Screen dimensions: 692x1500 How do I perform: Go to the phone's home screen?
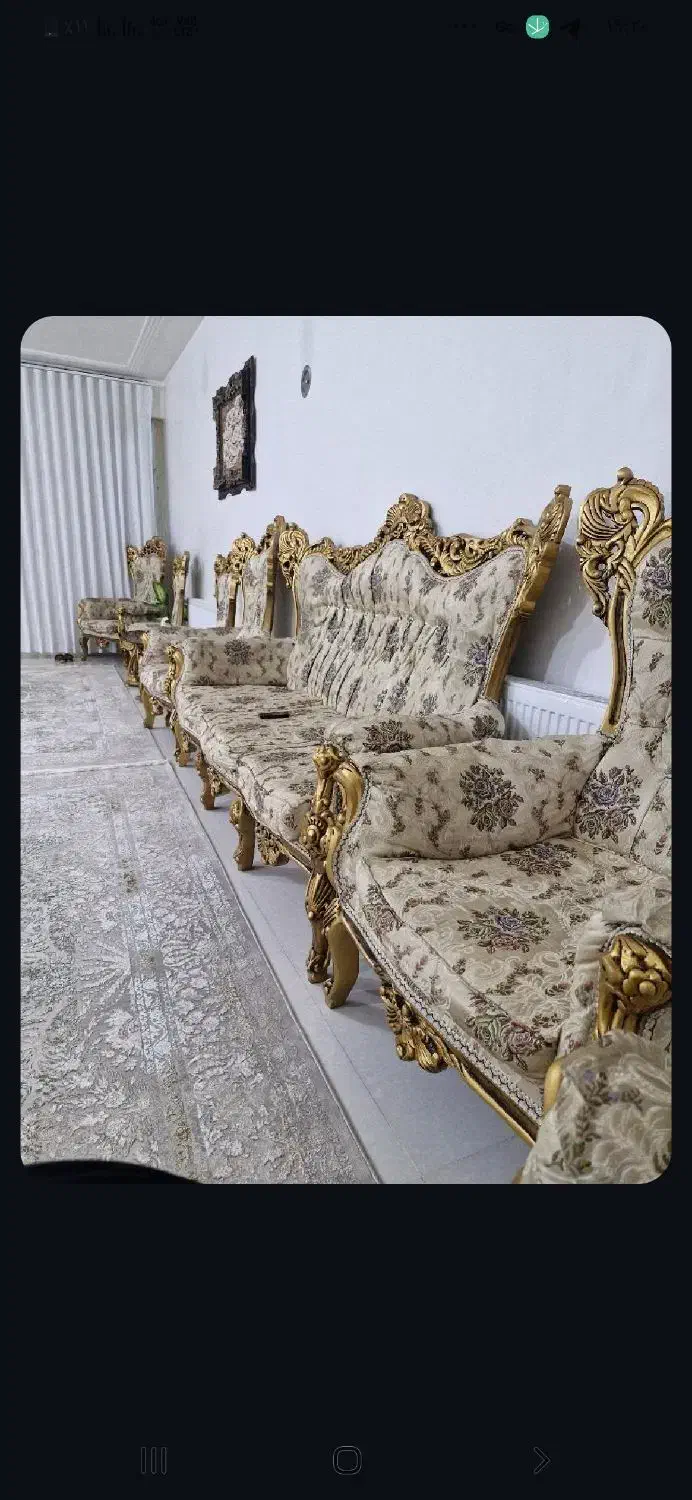(x=347, y=1460)
